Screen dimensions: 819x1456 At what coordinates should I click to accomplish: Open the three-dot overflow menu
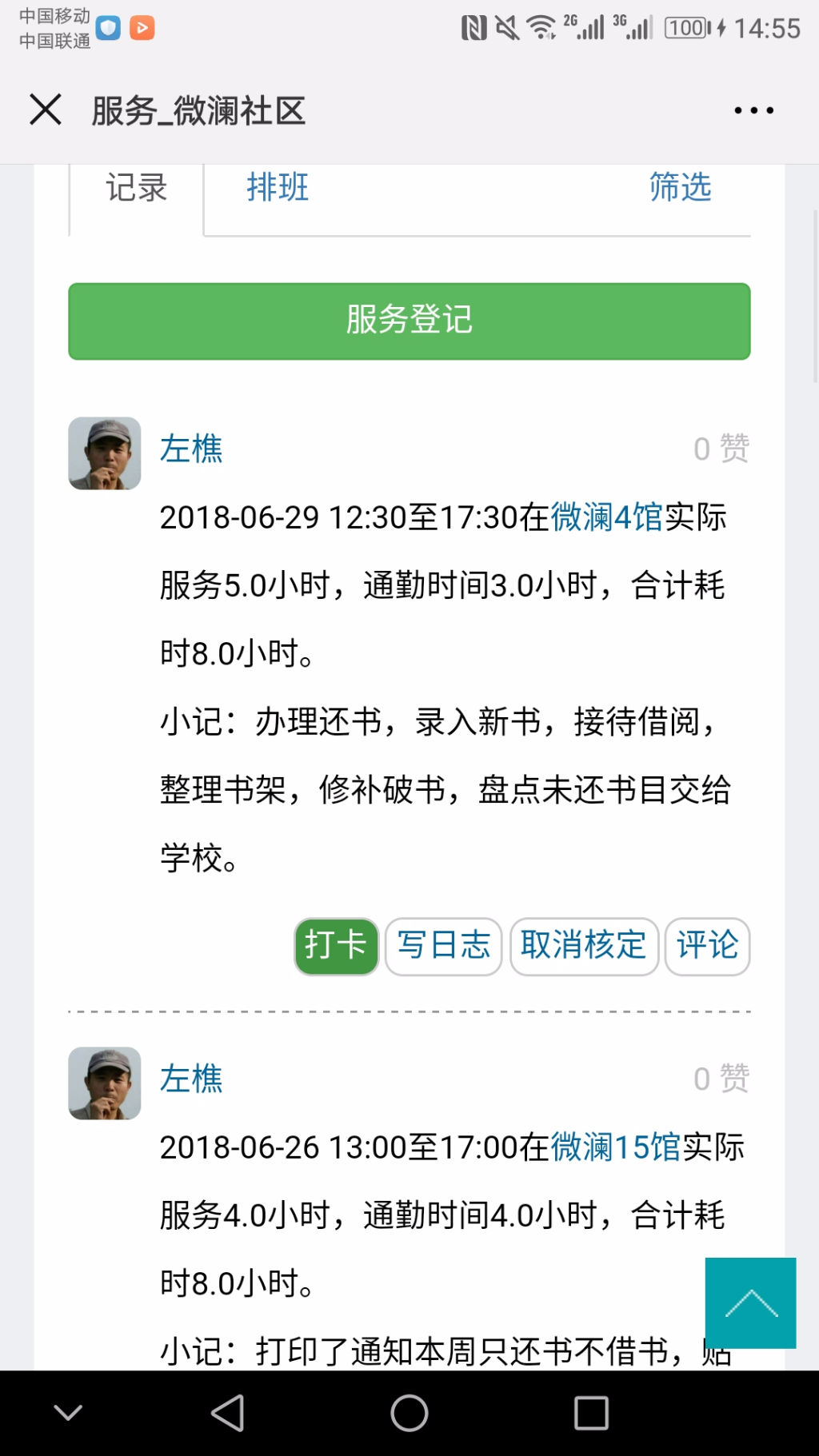pyautogui.click(x=753, y=110)
